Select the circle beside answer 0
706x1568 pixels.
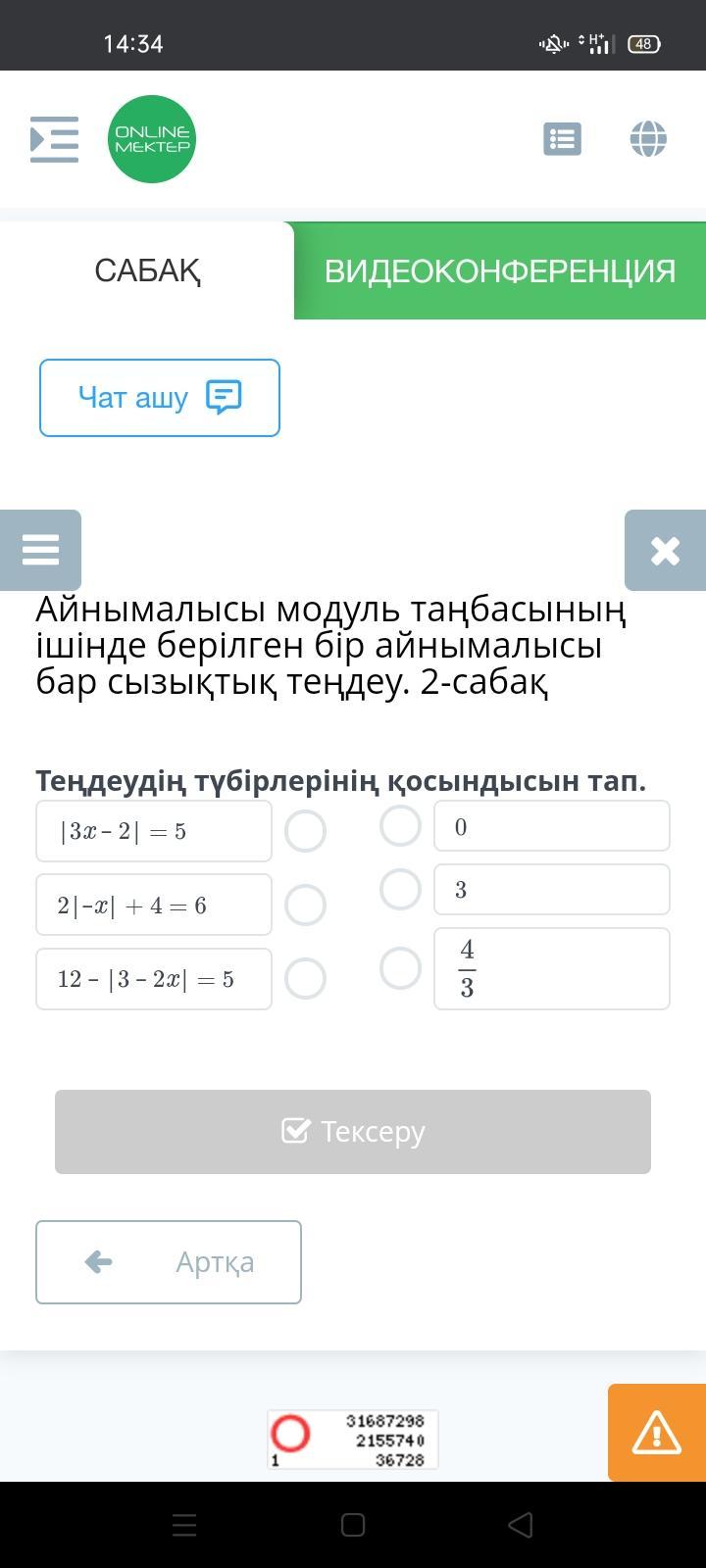point(400,825)
